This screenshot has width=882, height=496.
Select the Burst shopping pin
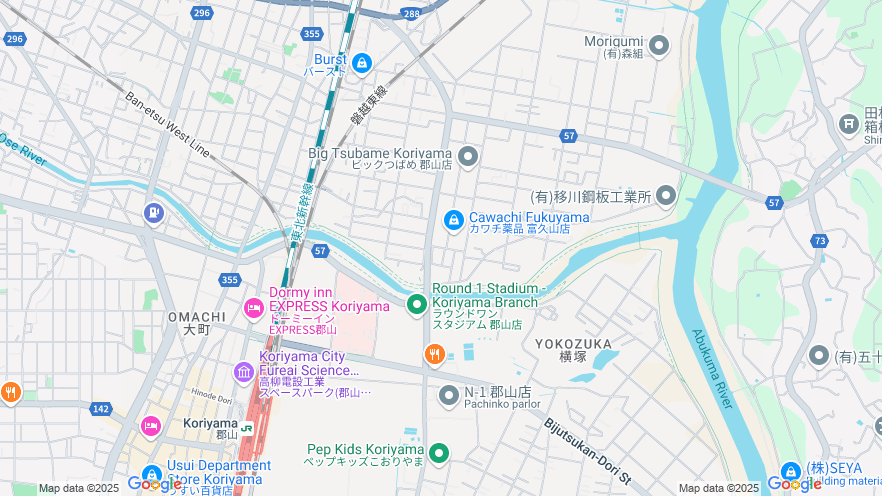pos(362,64)
